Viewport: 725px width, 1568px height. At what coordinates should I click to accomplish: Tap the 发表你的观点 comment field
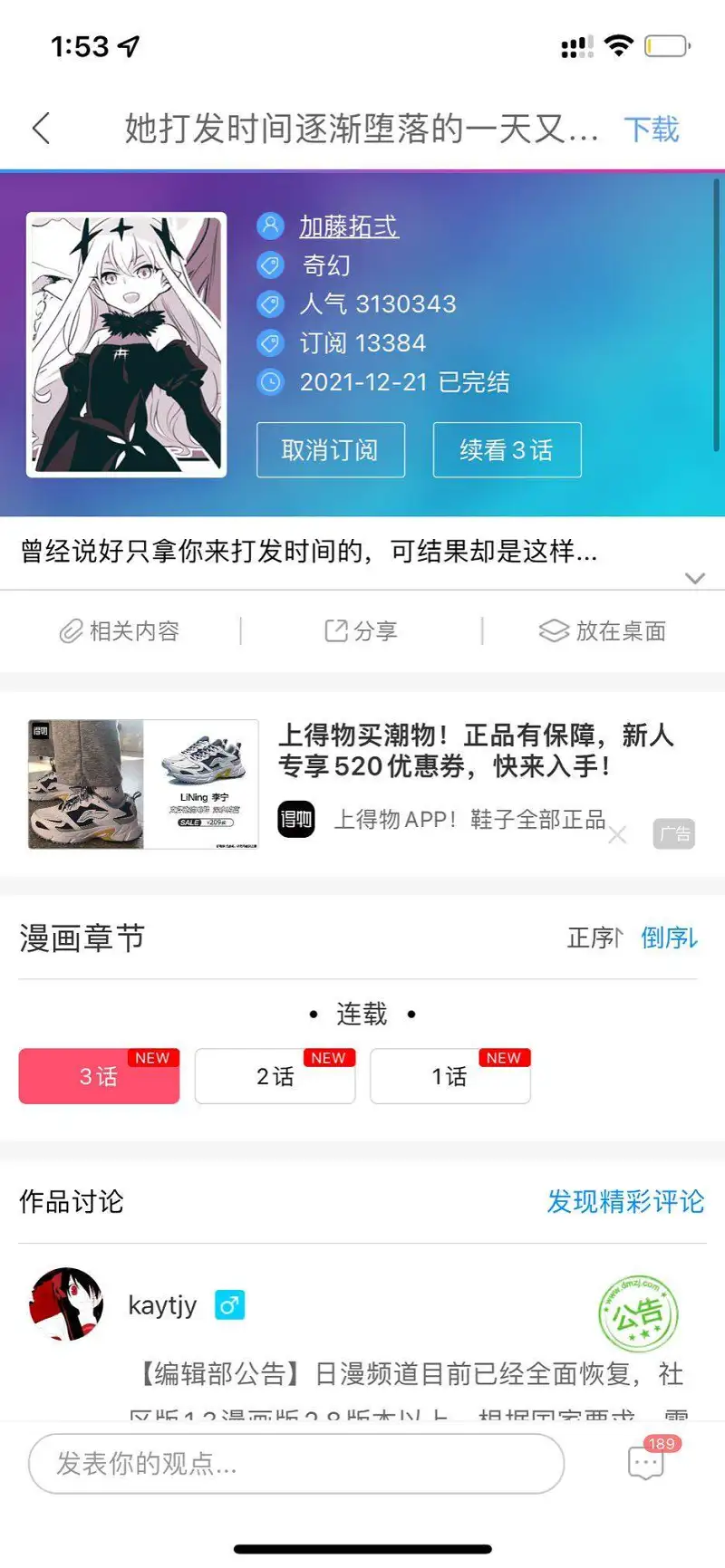296,1463
